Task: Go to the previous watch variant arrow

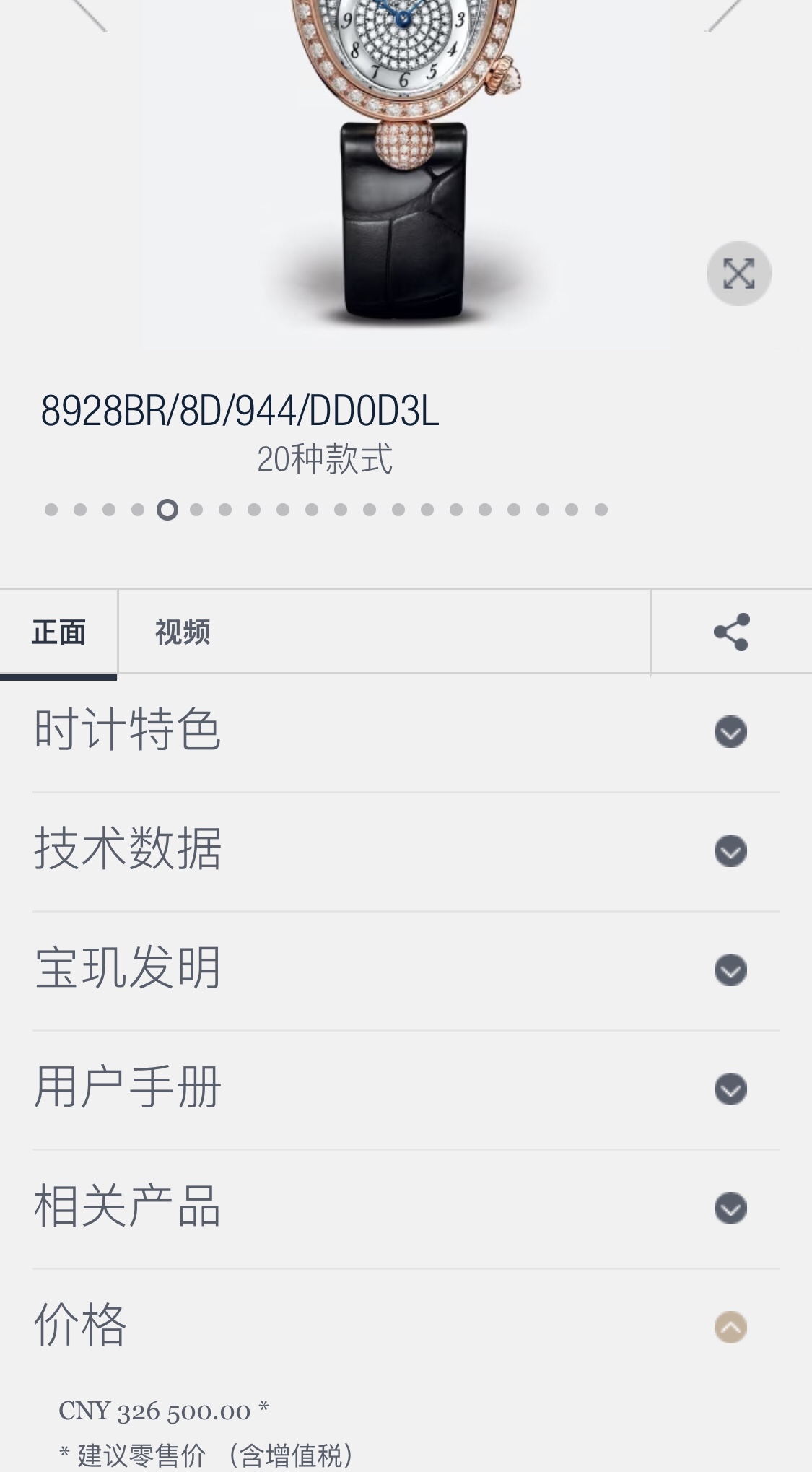Action: click(x=88, y=14)
